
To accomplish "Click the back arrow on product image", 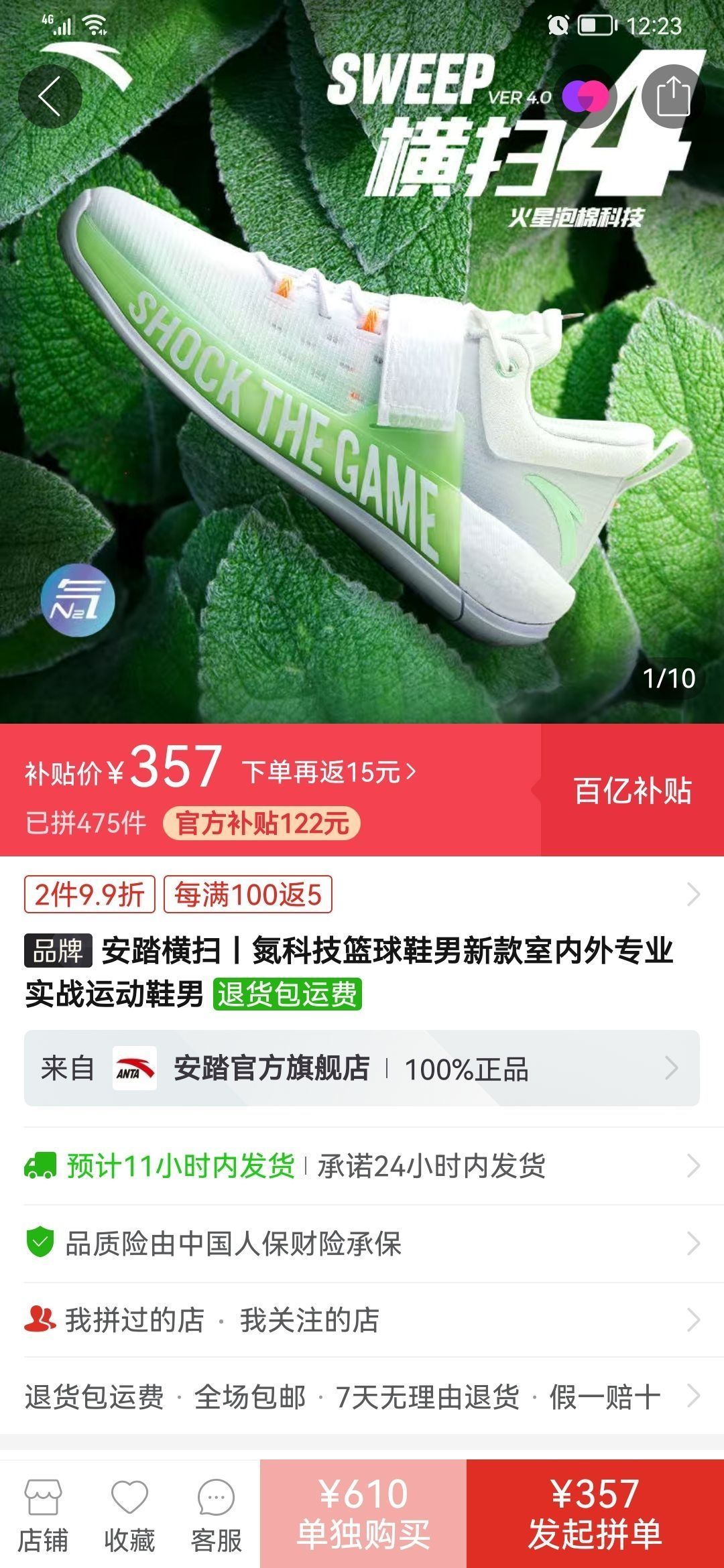I will coord(50,95).
